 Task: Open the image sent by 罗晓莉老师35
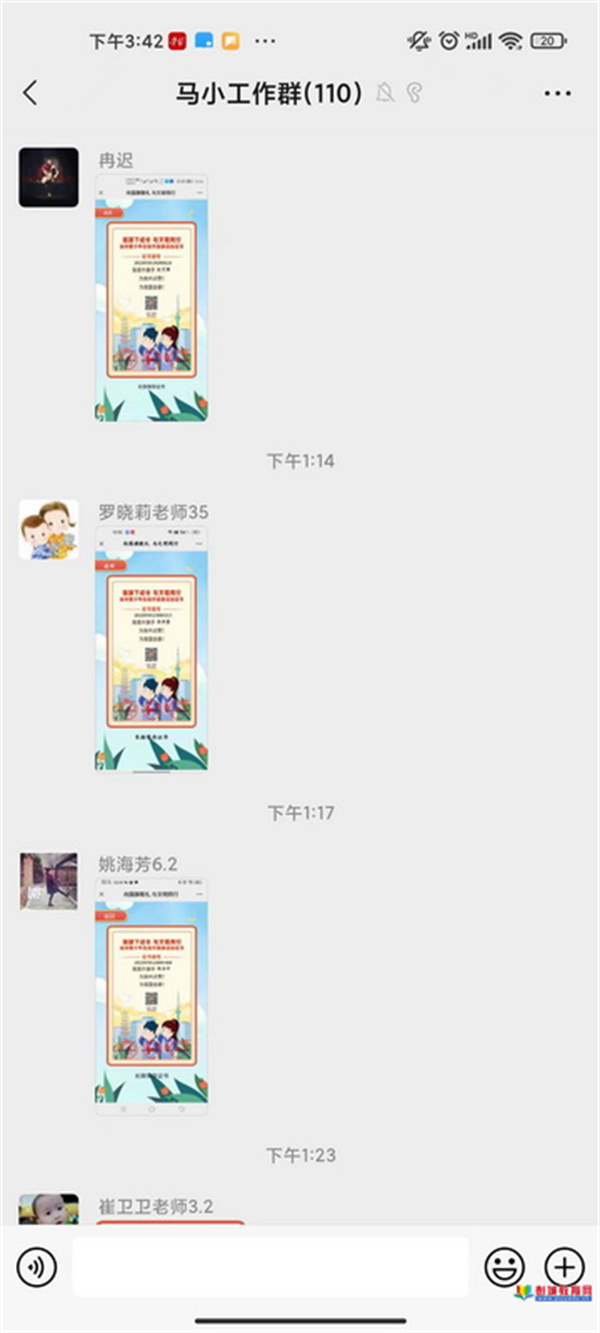(152, 649)
